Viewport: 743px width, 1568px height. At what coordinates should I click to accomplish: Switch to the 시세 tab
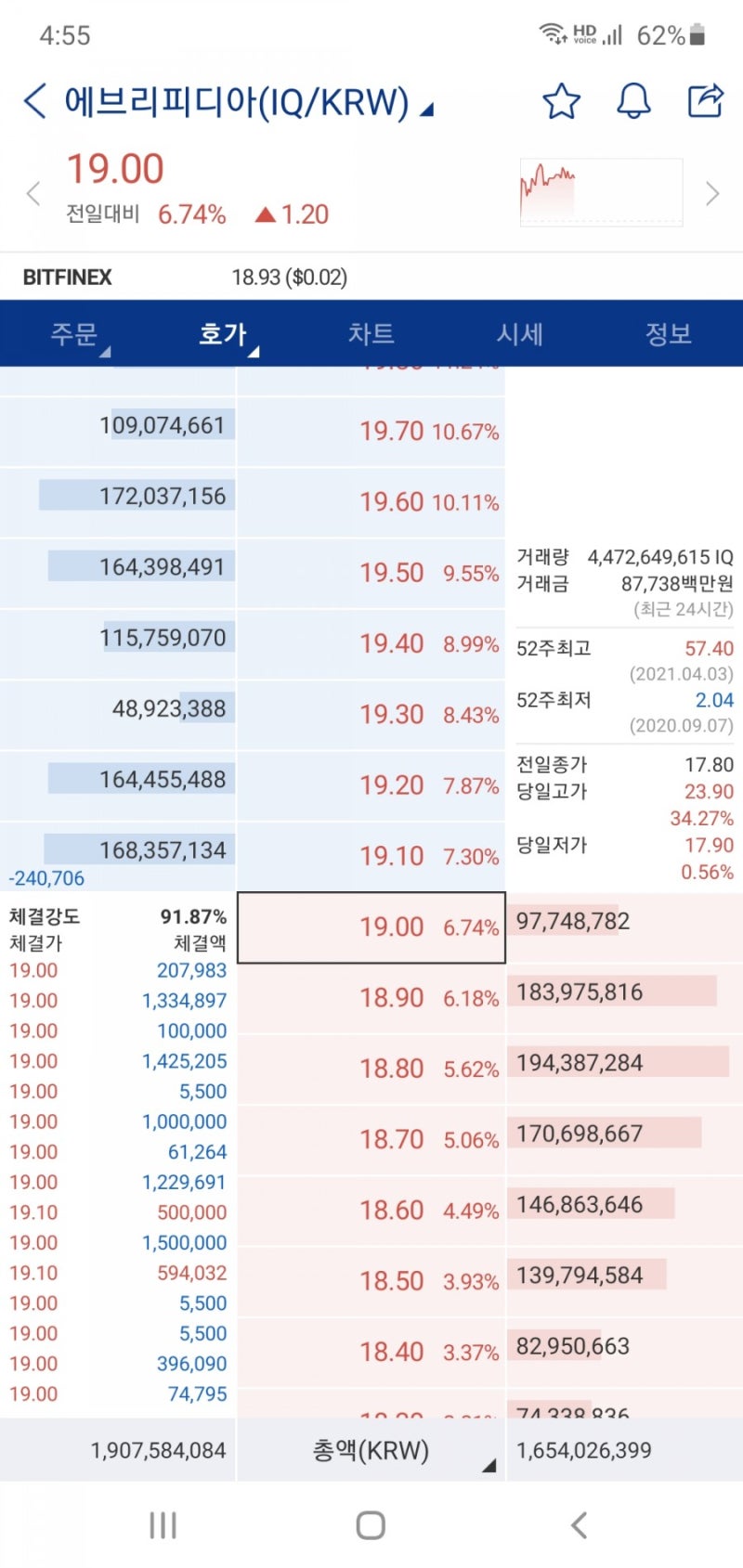point(519,334)
